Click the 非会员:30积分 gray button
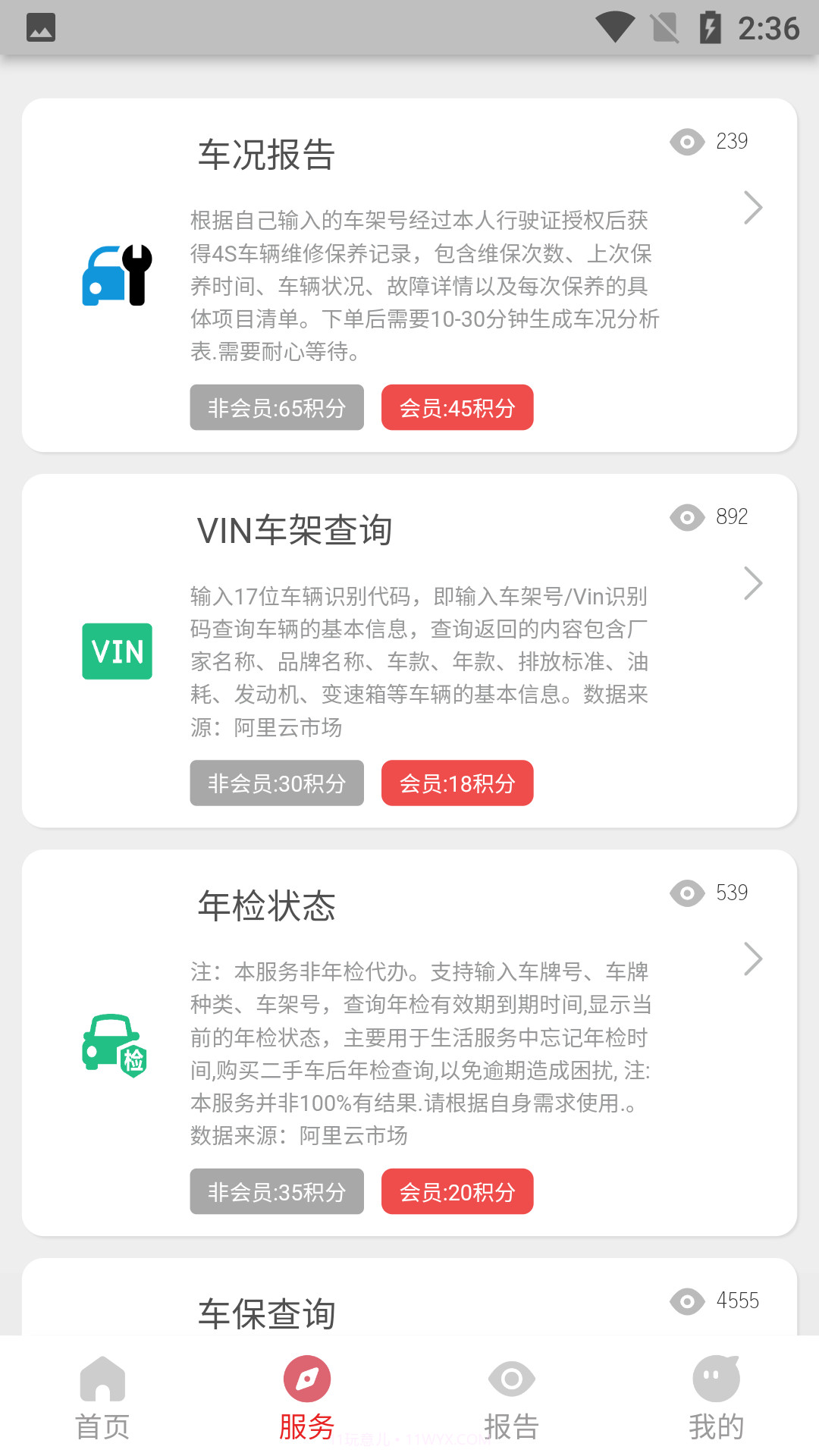 (276, 783)
